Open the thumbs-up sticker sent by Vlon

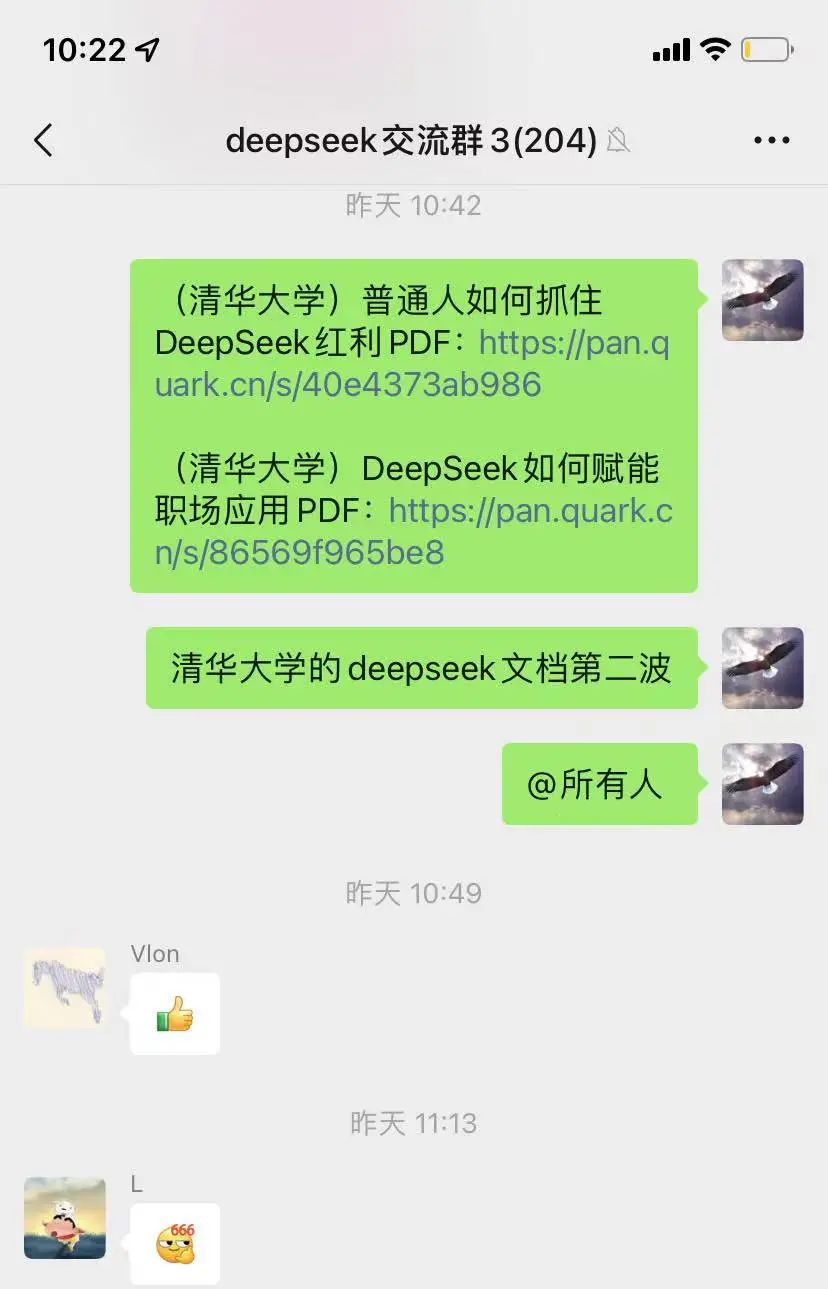tap(175, 1014)
